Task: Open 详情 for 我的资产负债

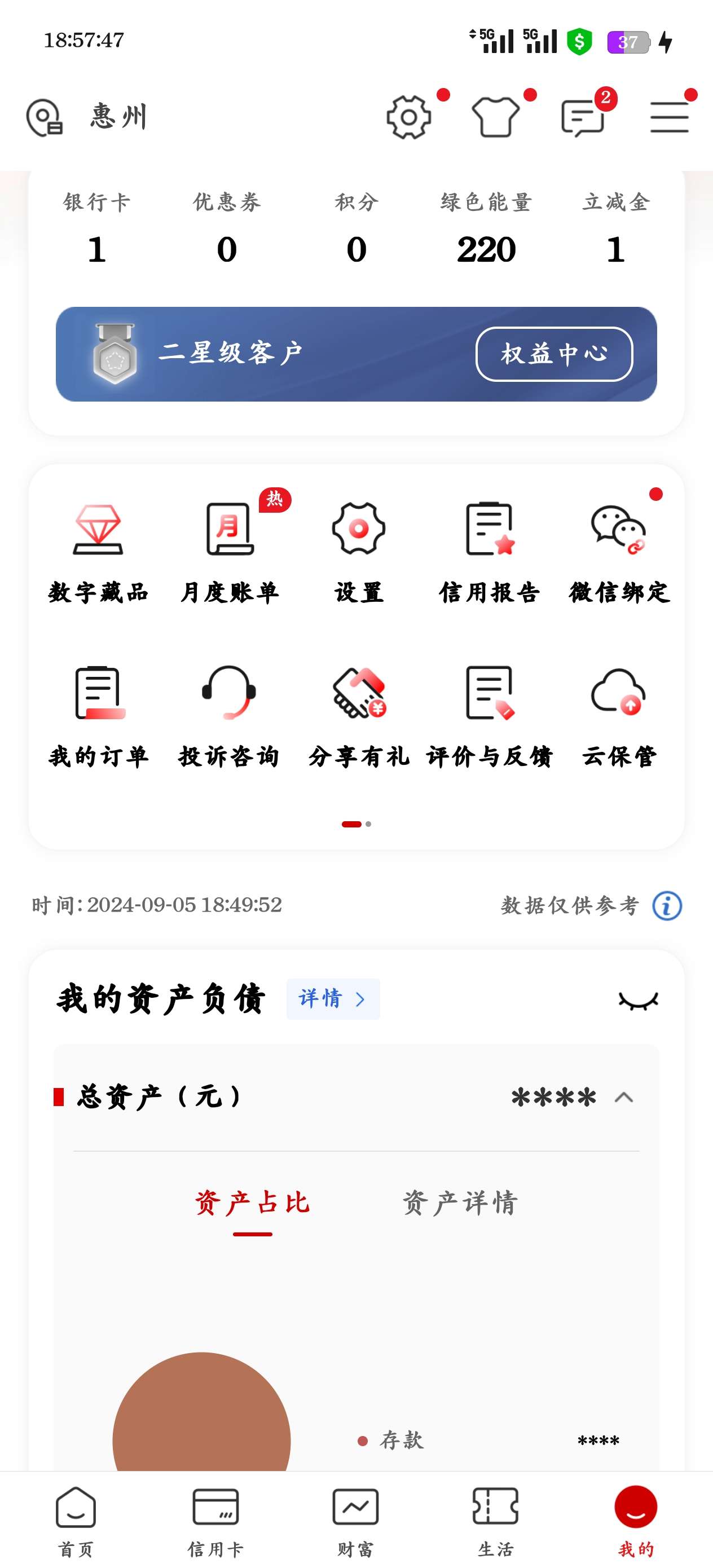Action: click(332, 999)
